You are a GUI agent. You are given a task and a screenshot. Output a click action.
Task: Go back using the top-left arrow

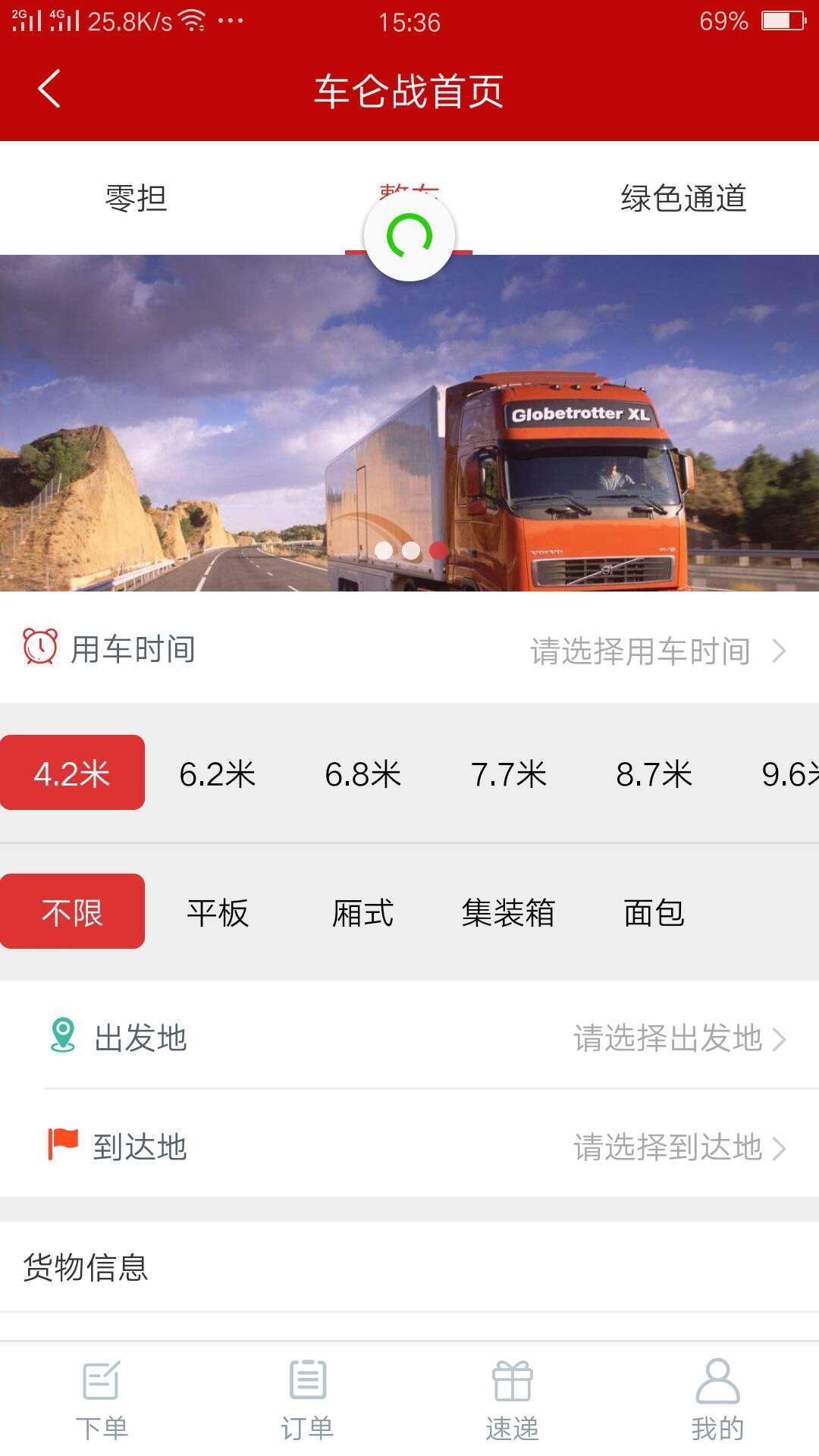point(49,89)
